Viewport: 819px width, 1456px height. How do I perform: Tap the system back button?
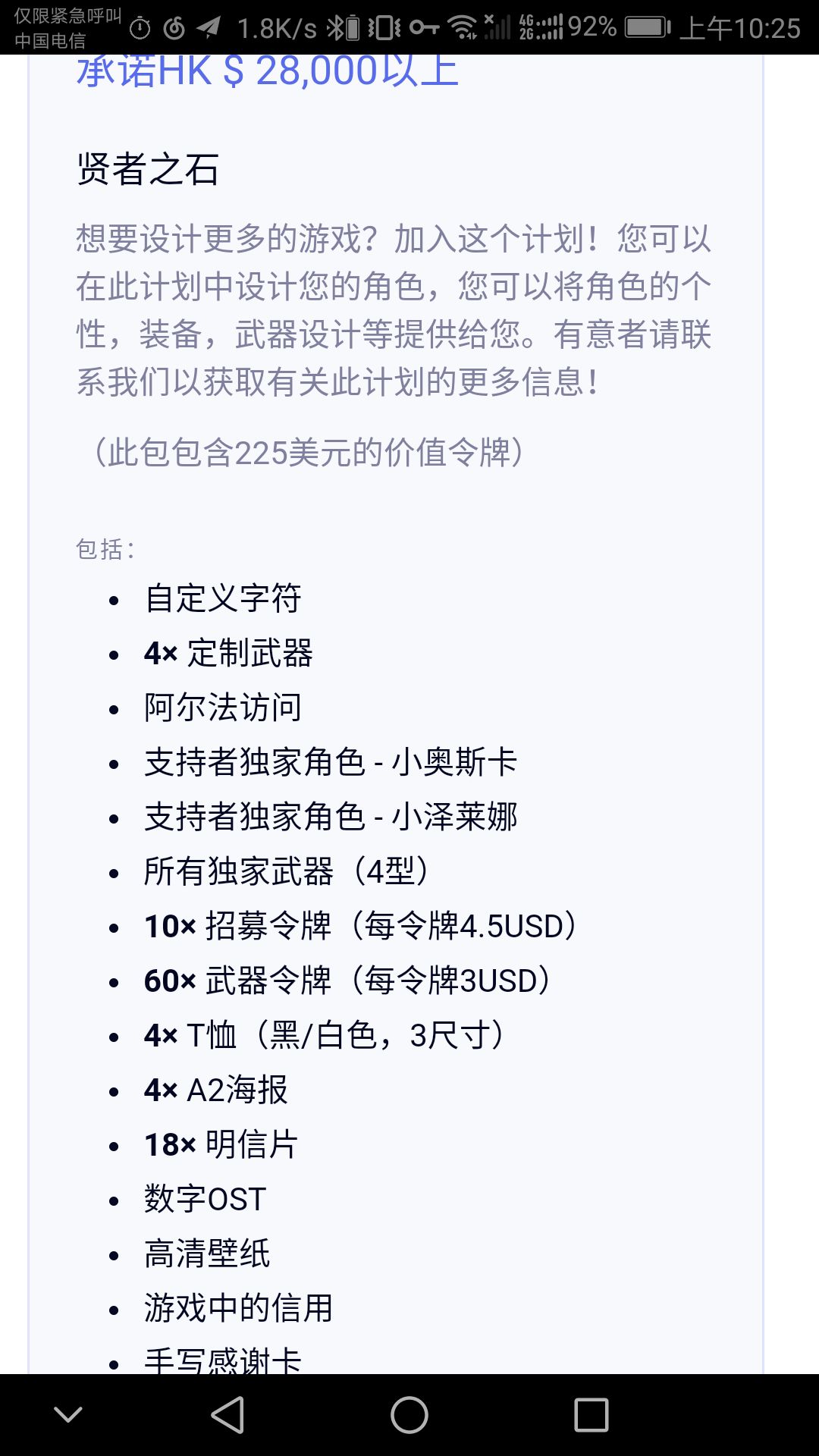[x=227, y=1415]
